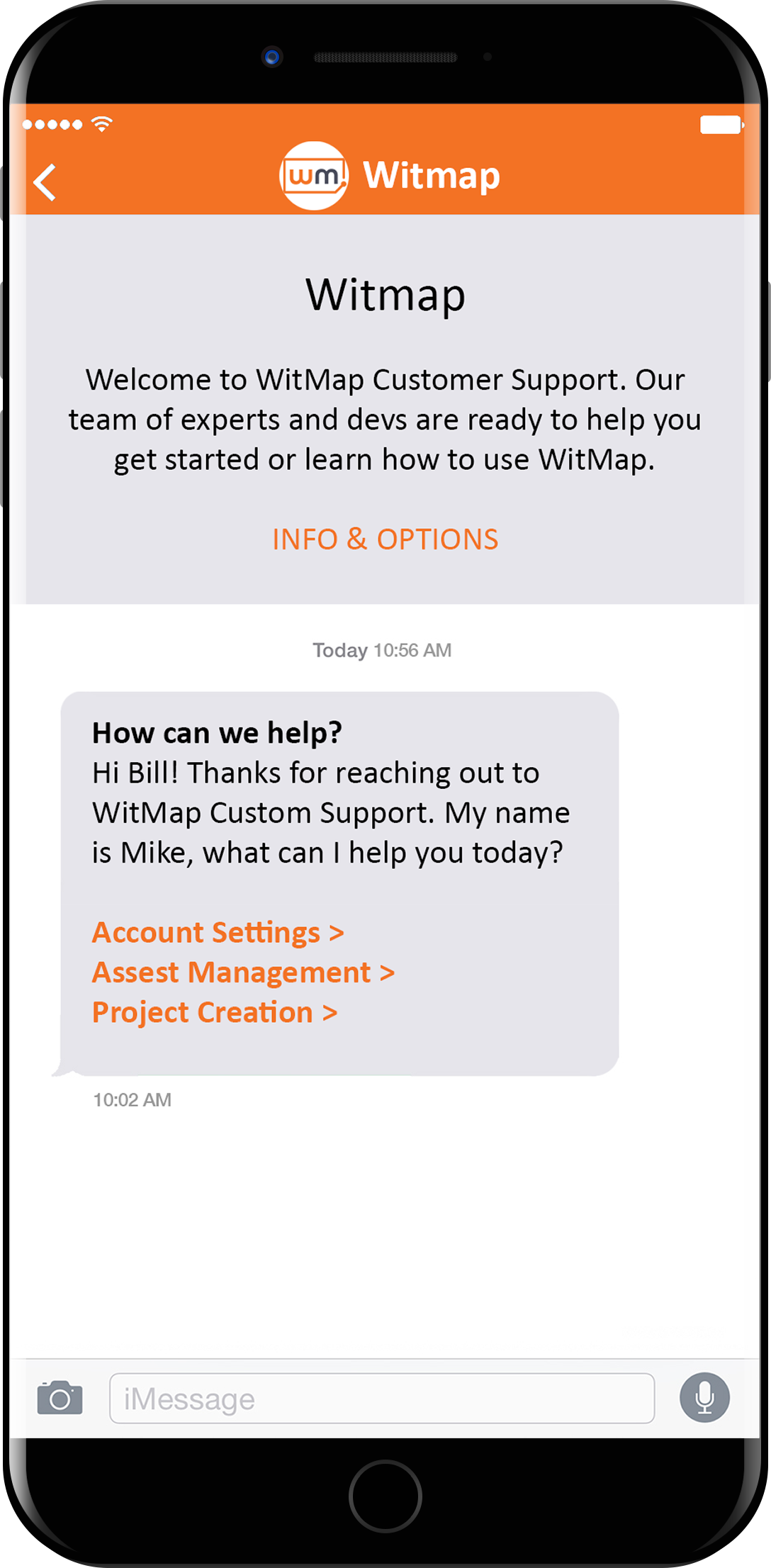Open the camera to attach a photo
The height and width of the screenshot is (1568, 771).
[x=60, y=1398]
